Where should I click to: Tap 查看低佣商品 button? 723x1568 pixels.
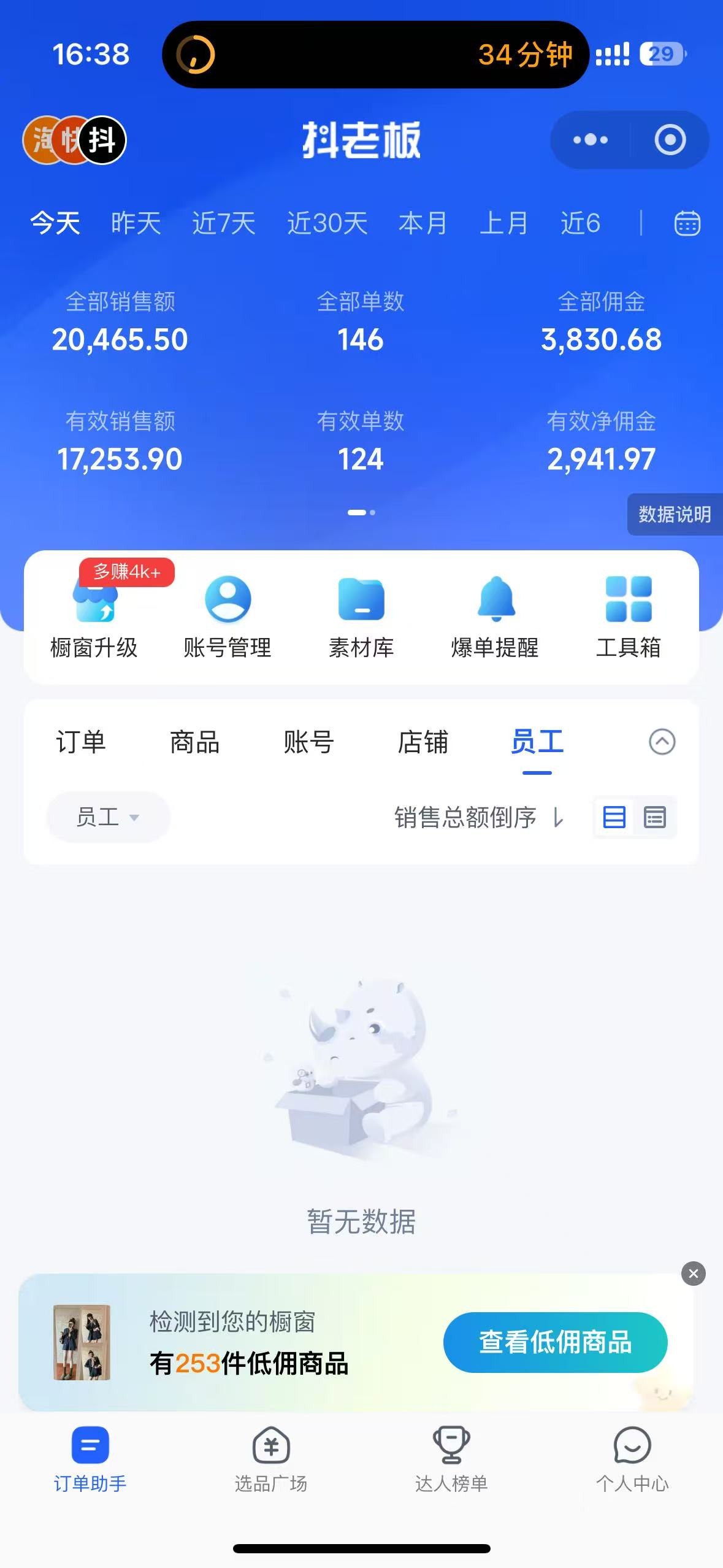(555, 1342)
